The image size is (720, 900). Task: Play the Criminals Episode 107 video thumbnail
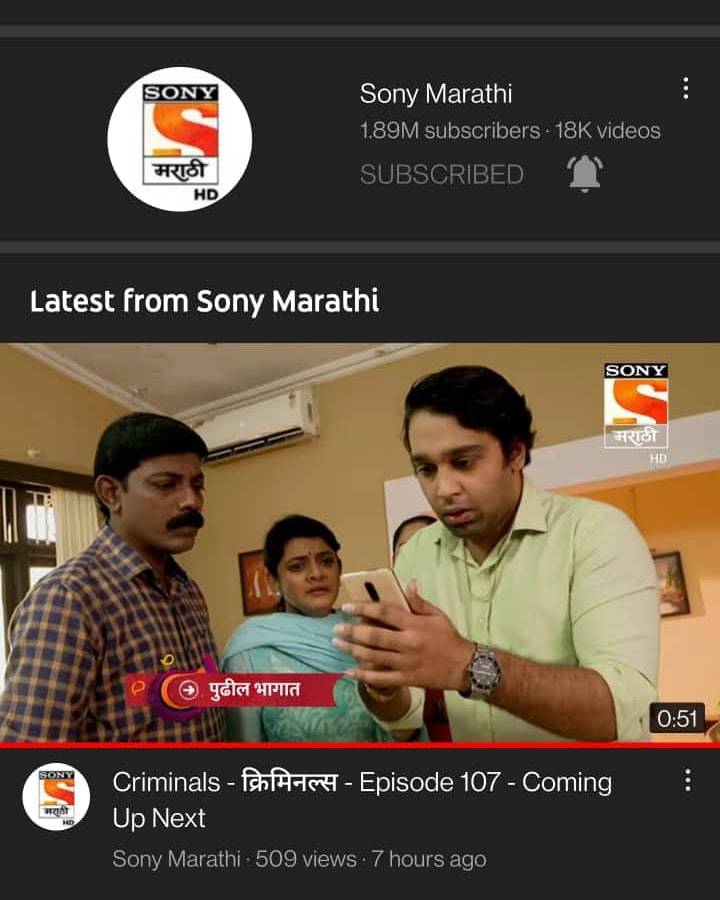click(360, 543)
